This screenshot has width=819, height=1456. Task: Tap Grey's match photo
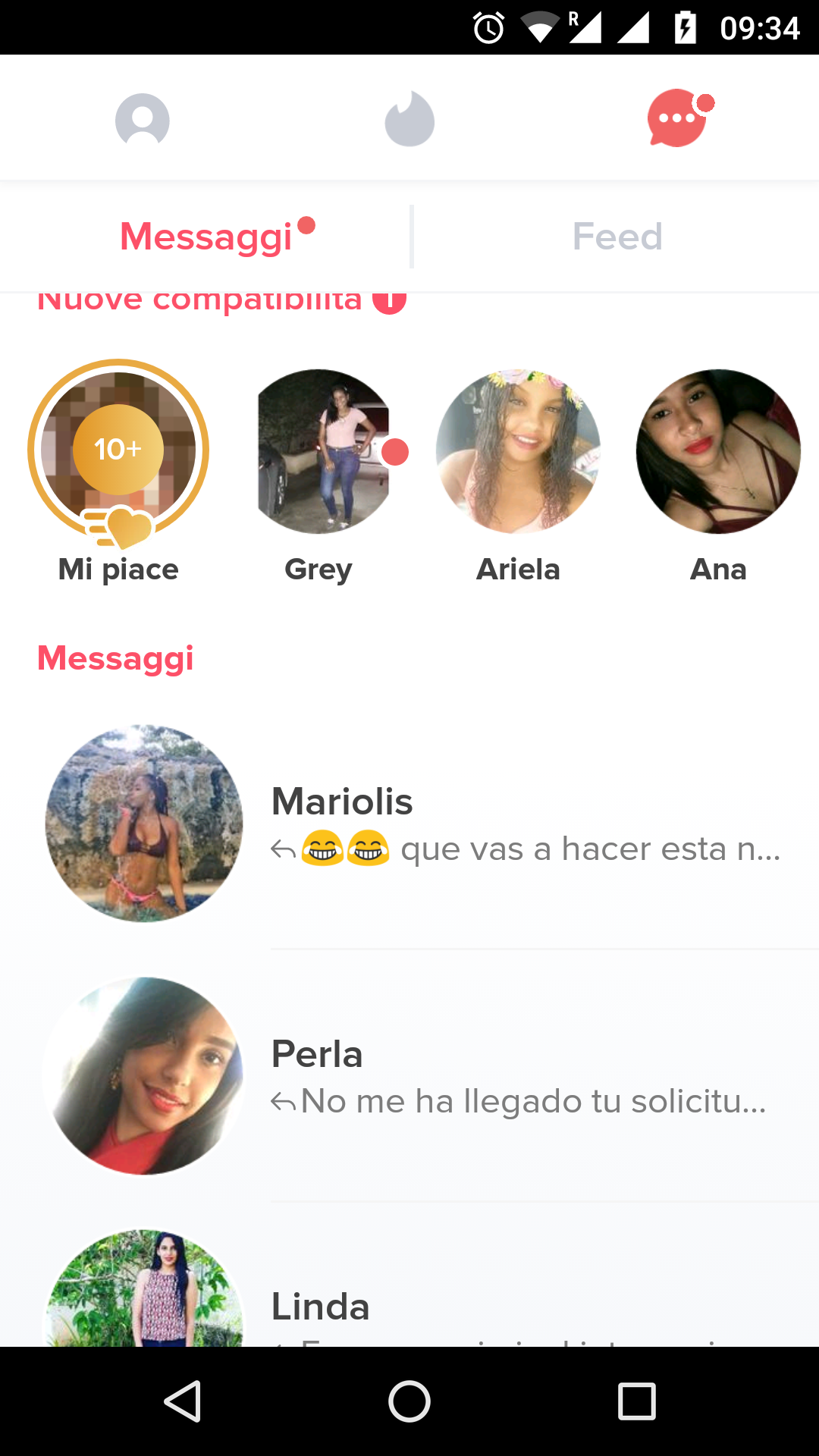[318, 450]
